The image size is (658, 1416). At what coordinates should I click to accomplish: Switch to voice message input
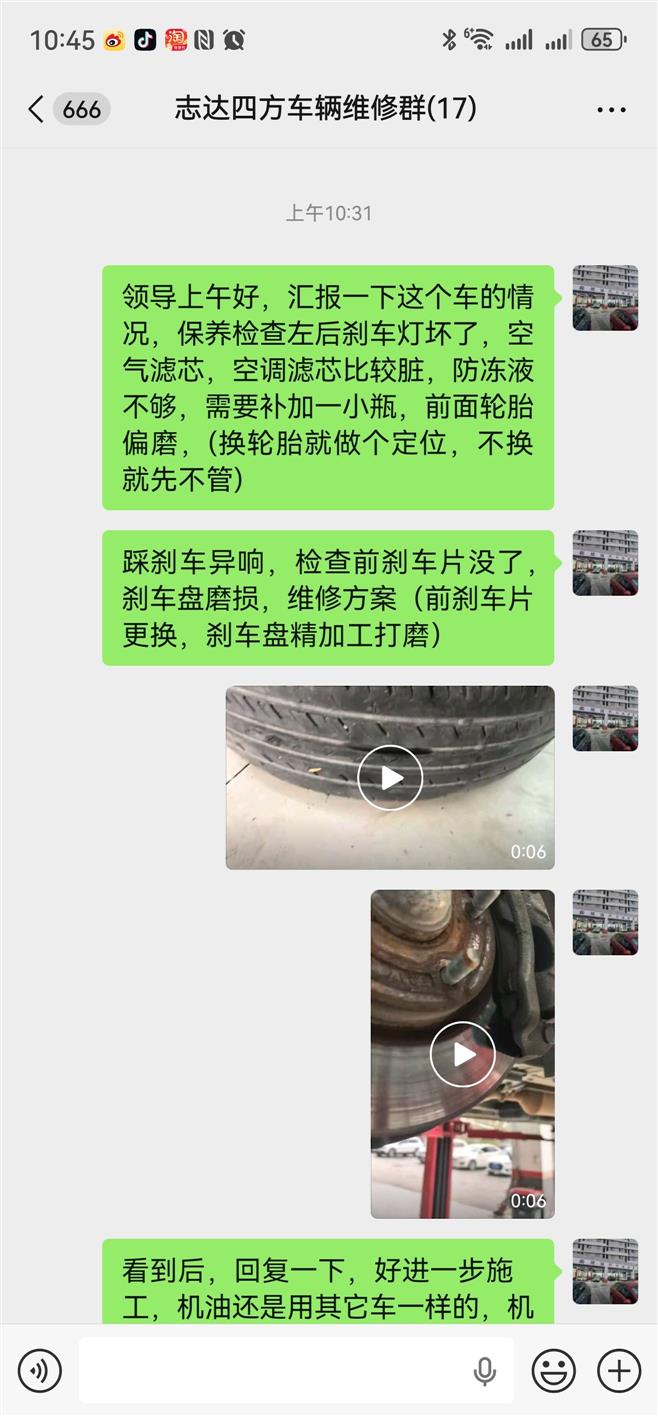[39, 1370]
